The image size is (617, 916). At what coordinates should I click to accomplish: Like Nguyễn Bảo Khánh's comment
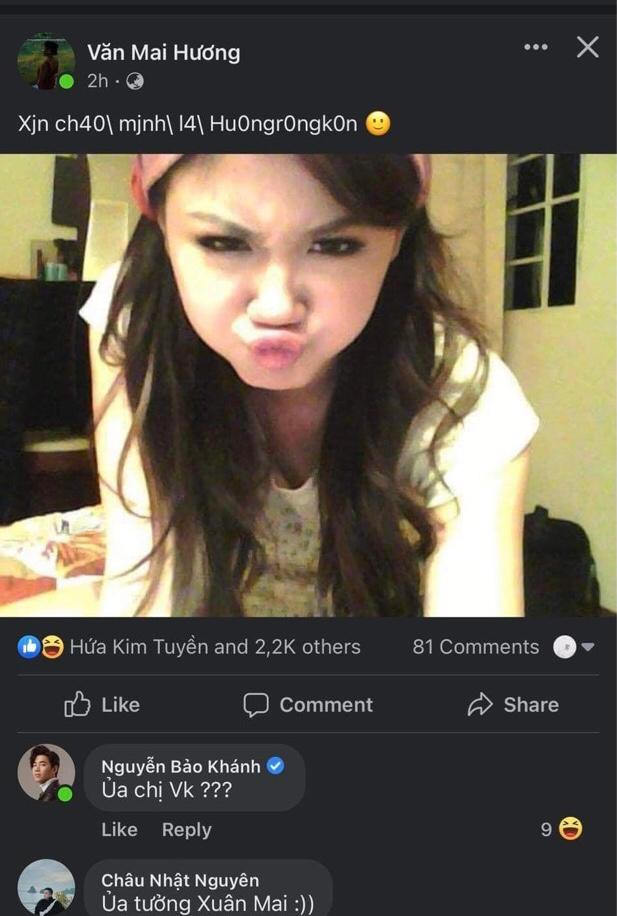pyautogui.click(x=119, y=829)
